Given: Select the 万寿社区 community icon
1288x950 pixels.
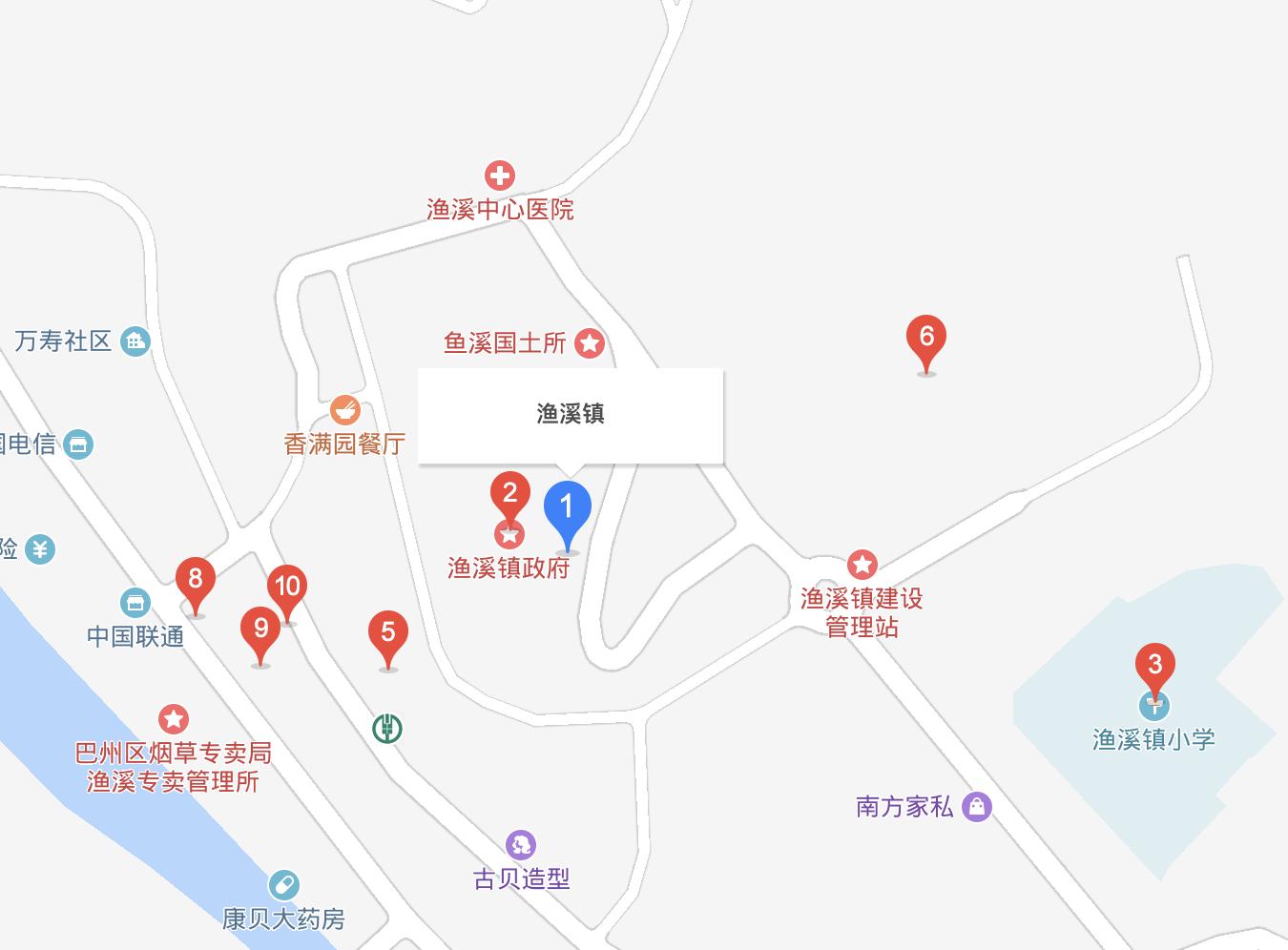Looking at the screenshot, I should (135, 341).
